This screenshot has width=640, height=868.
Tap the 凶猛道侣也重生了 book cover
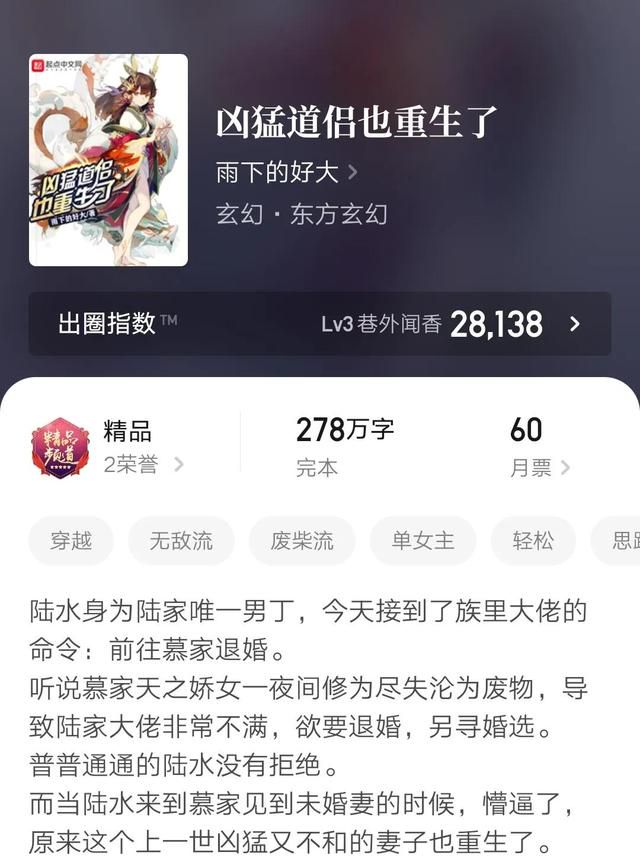point(108,160)
